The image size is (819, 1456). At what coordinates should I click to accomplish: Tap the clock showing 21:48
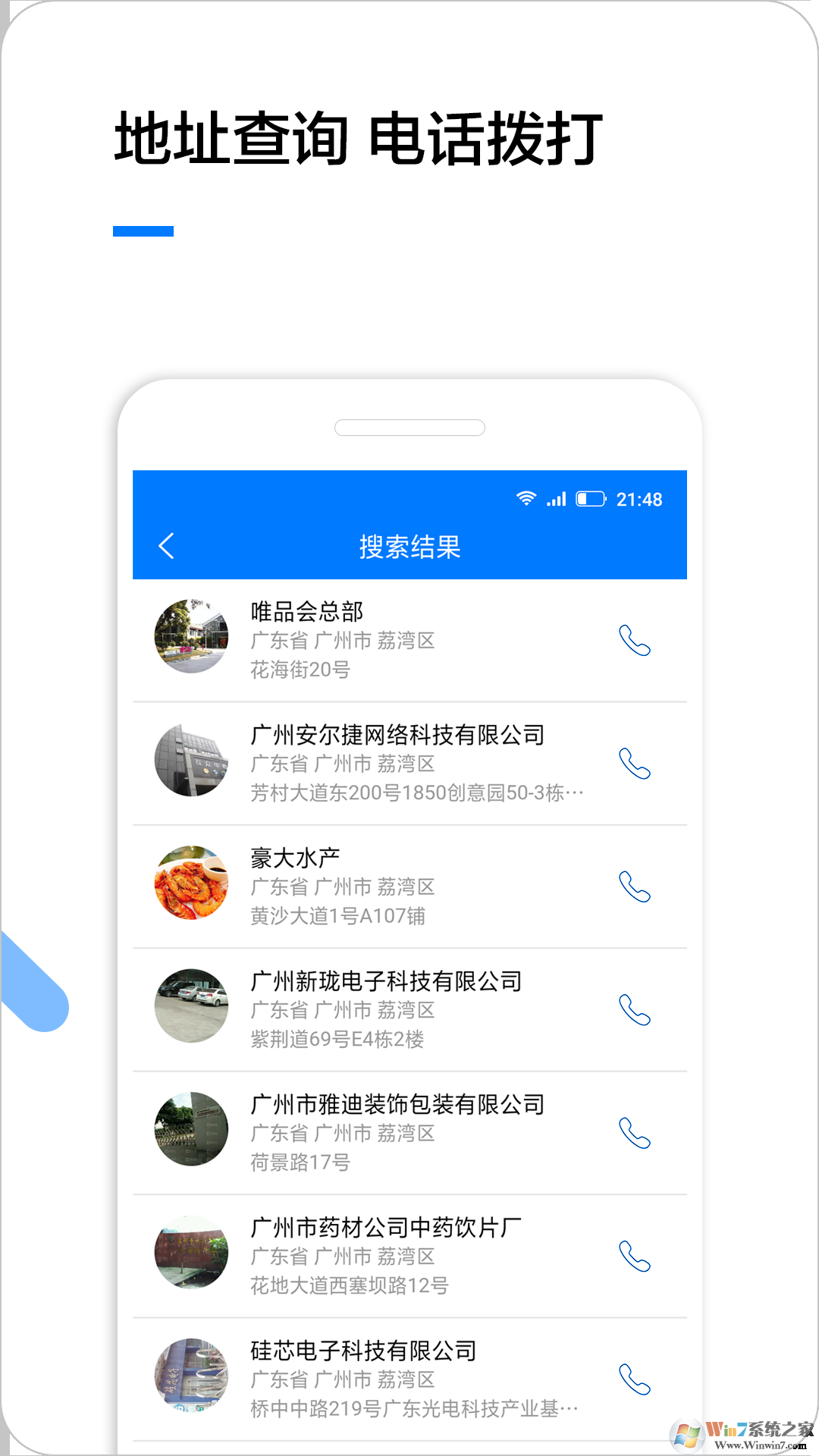tap(639, 499)
